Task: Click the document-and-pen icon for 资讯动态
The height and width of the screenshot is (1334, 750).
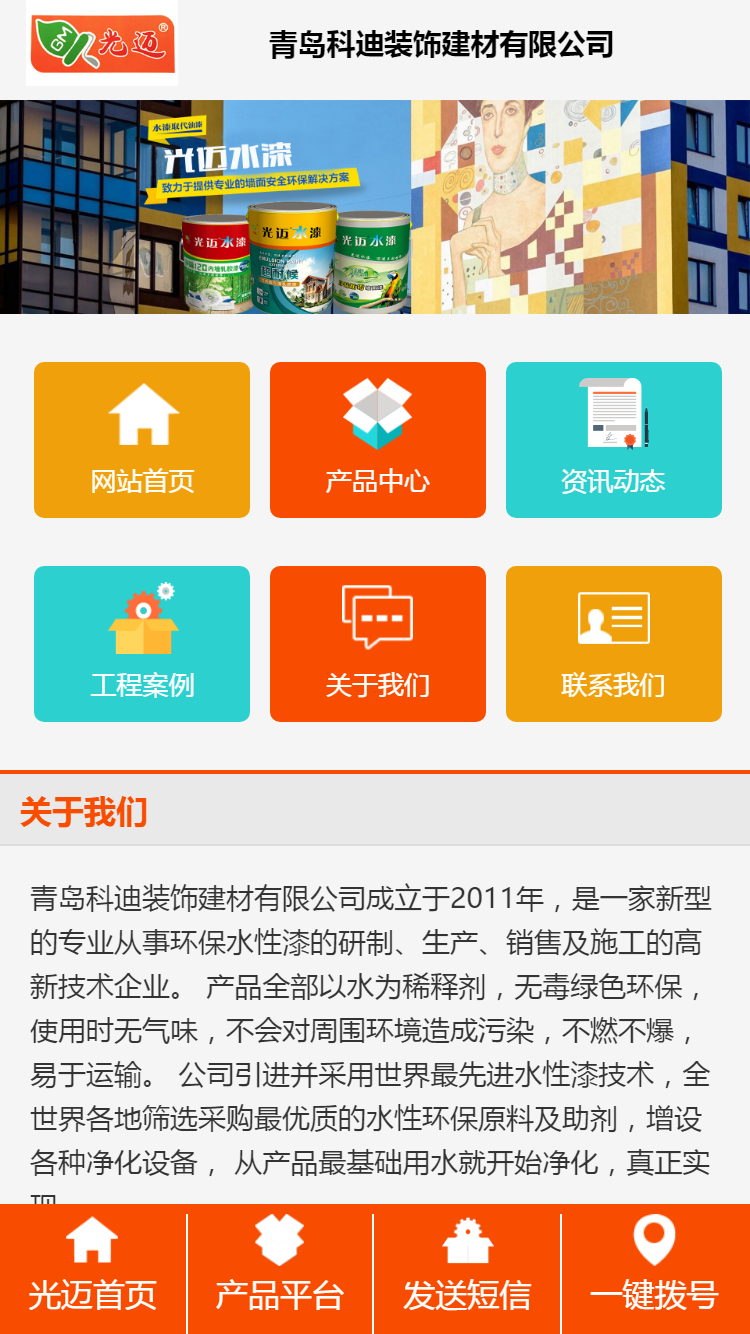Action: 613,412
